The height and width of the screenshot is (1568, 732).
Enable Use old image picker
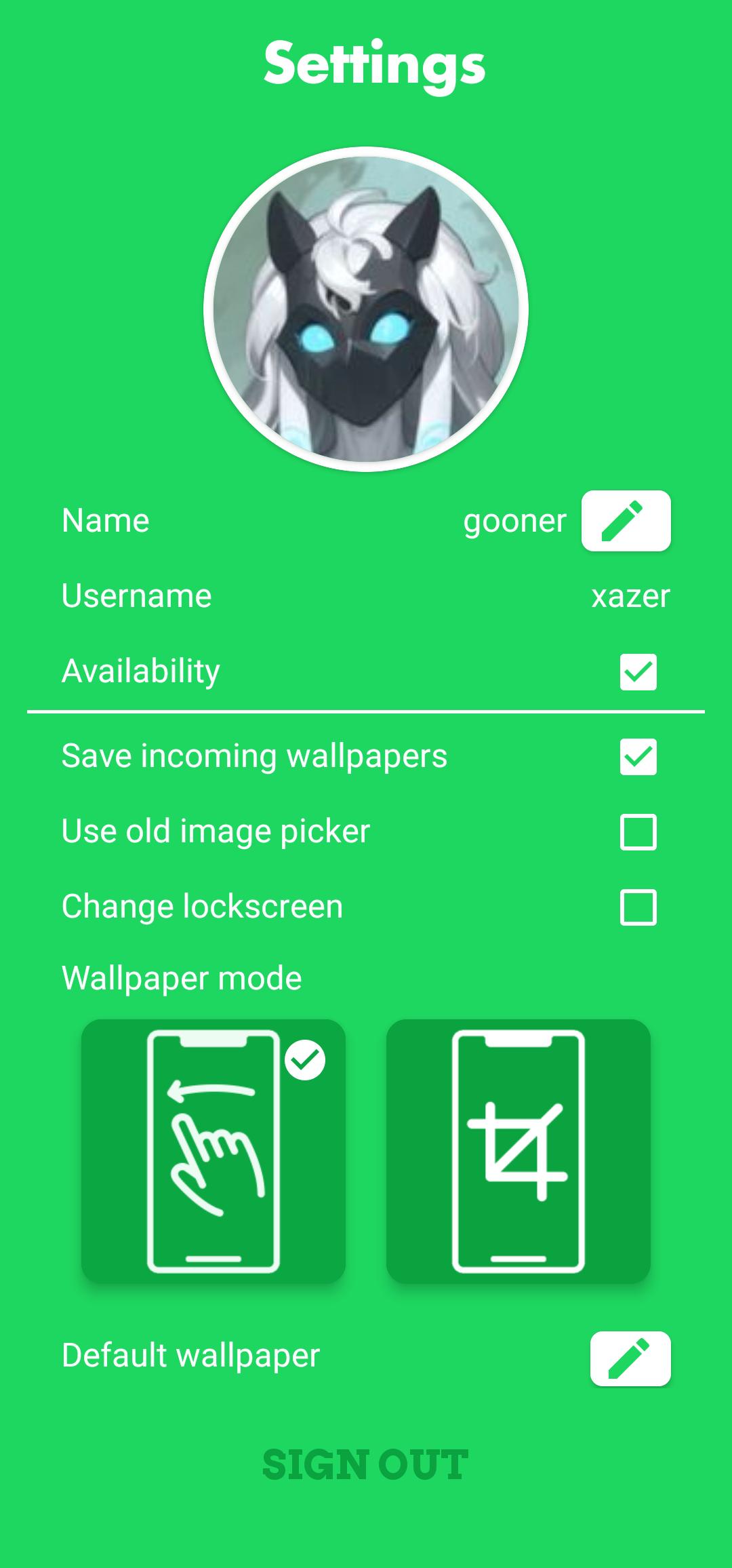coord(638,832)
